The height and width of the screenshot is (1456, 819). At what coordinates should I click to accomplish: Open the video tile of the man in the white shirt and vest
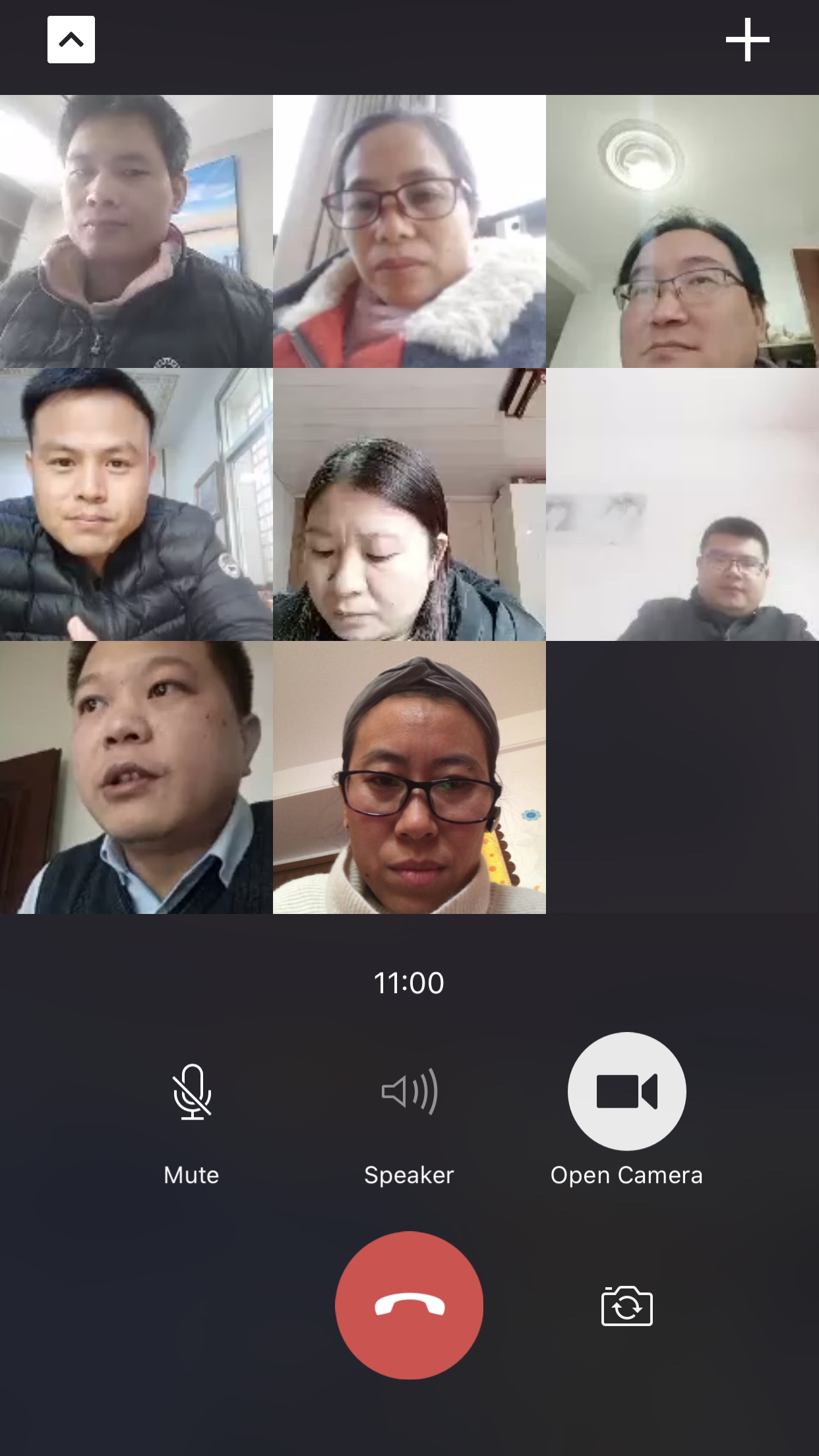136,777
